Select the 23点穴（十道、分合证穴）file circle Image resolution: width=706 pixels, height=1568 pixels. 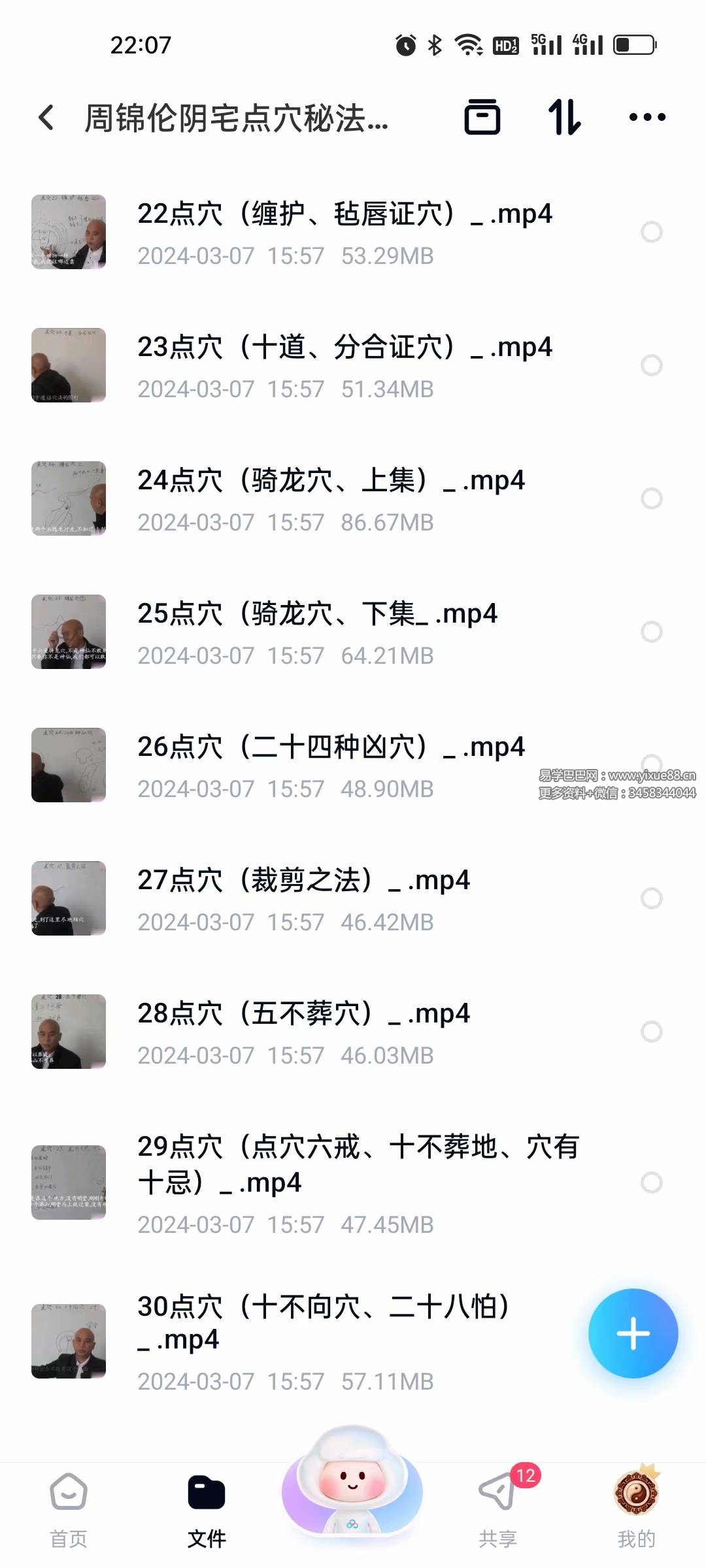(x=651, y=365)
